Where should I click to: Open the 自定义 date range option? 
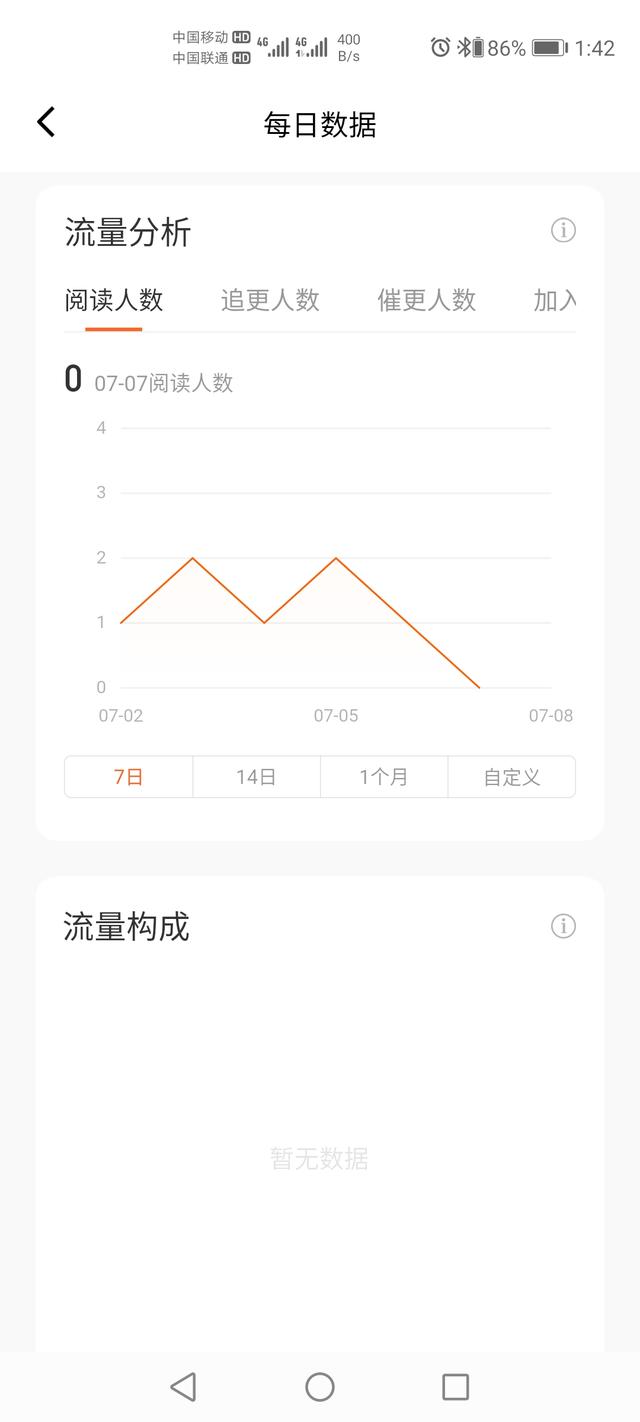tap(512, 777)
